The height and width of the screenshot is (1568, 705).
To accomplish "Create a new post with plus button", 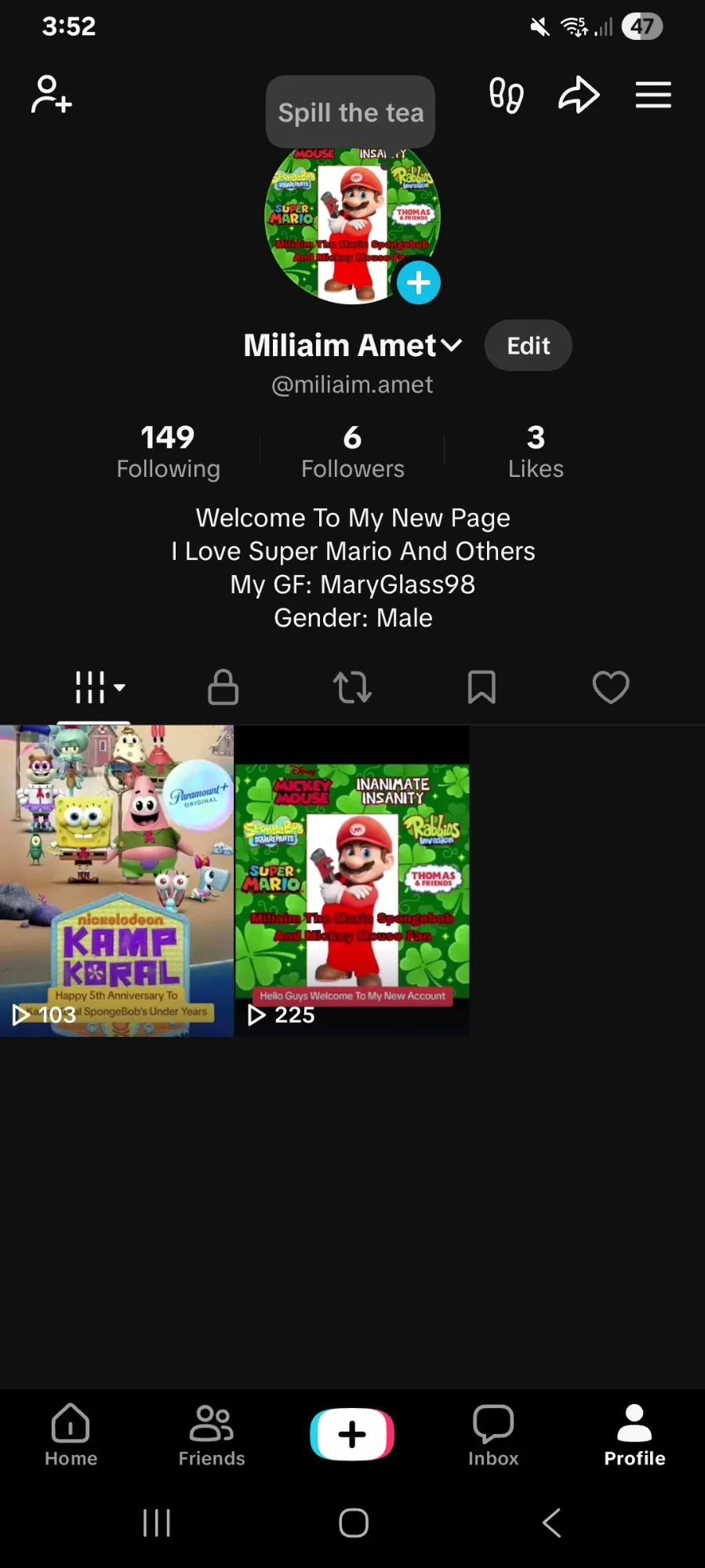I will [x=352, y=1434].
